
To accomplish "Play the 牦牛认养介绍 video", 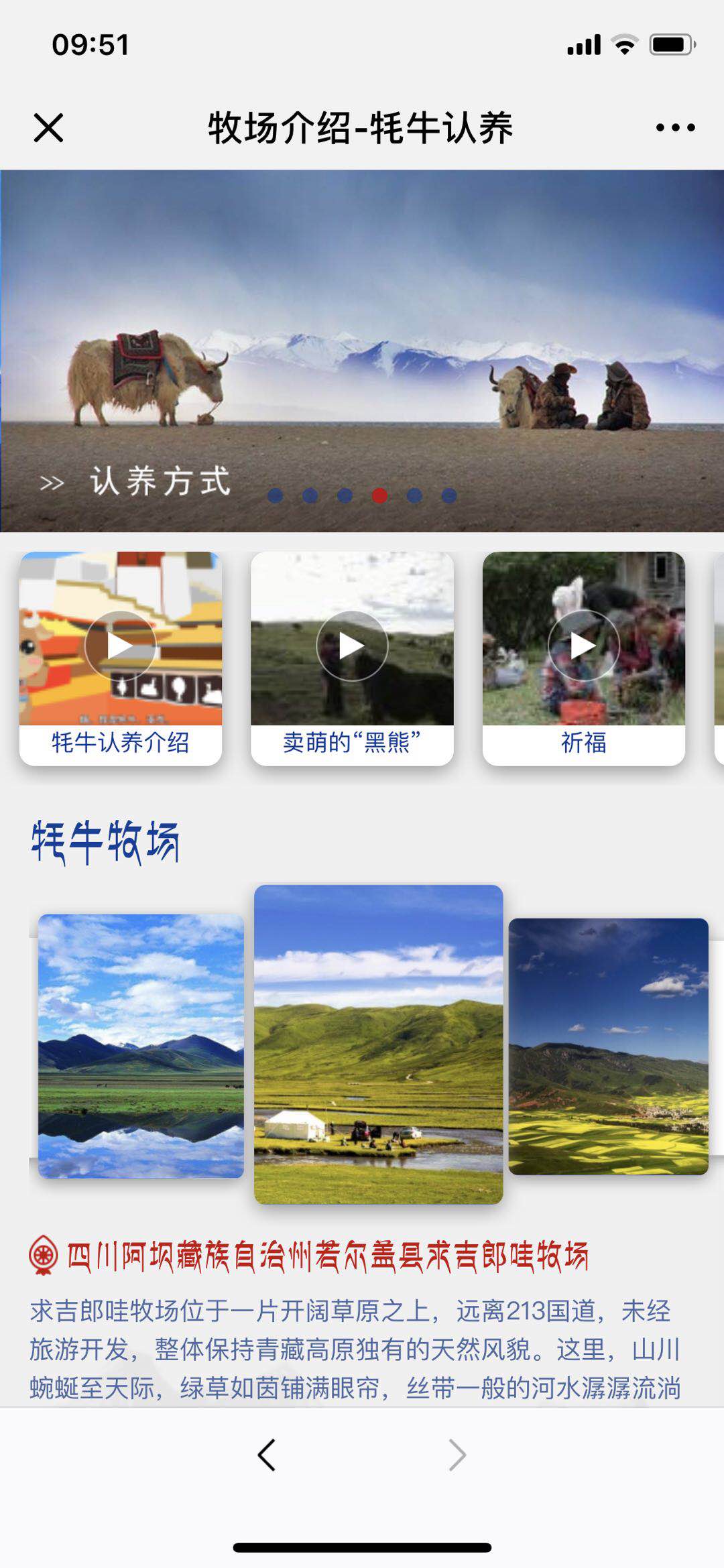I will click(121, 646).
